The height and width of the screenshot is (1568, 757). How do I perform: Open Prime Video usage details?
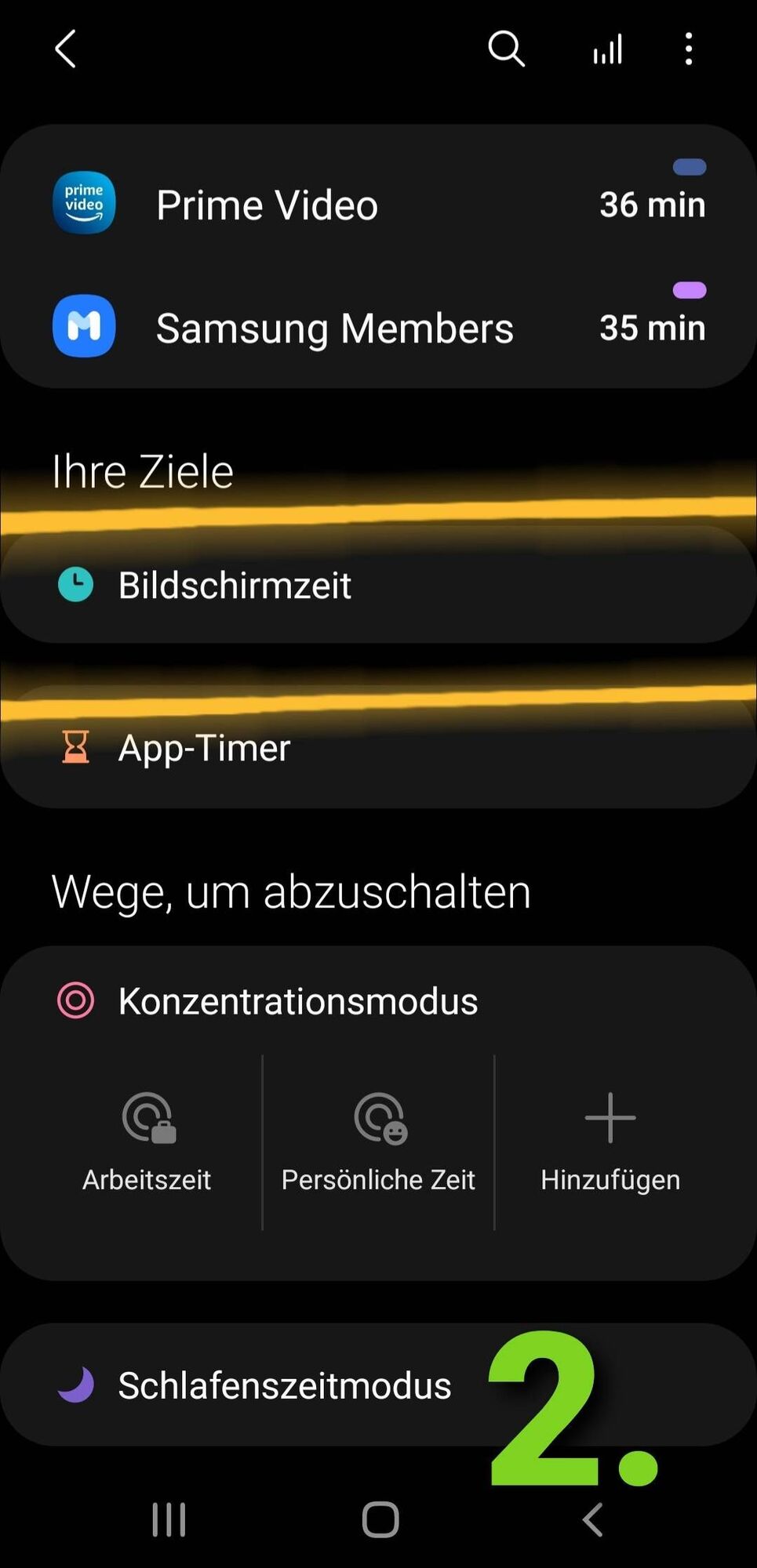pyautogui.click(x=378, y=205)
